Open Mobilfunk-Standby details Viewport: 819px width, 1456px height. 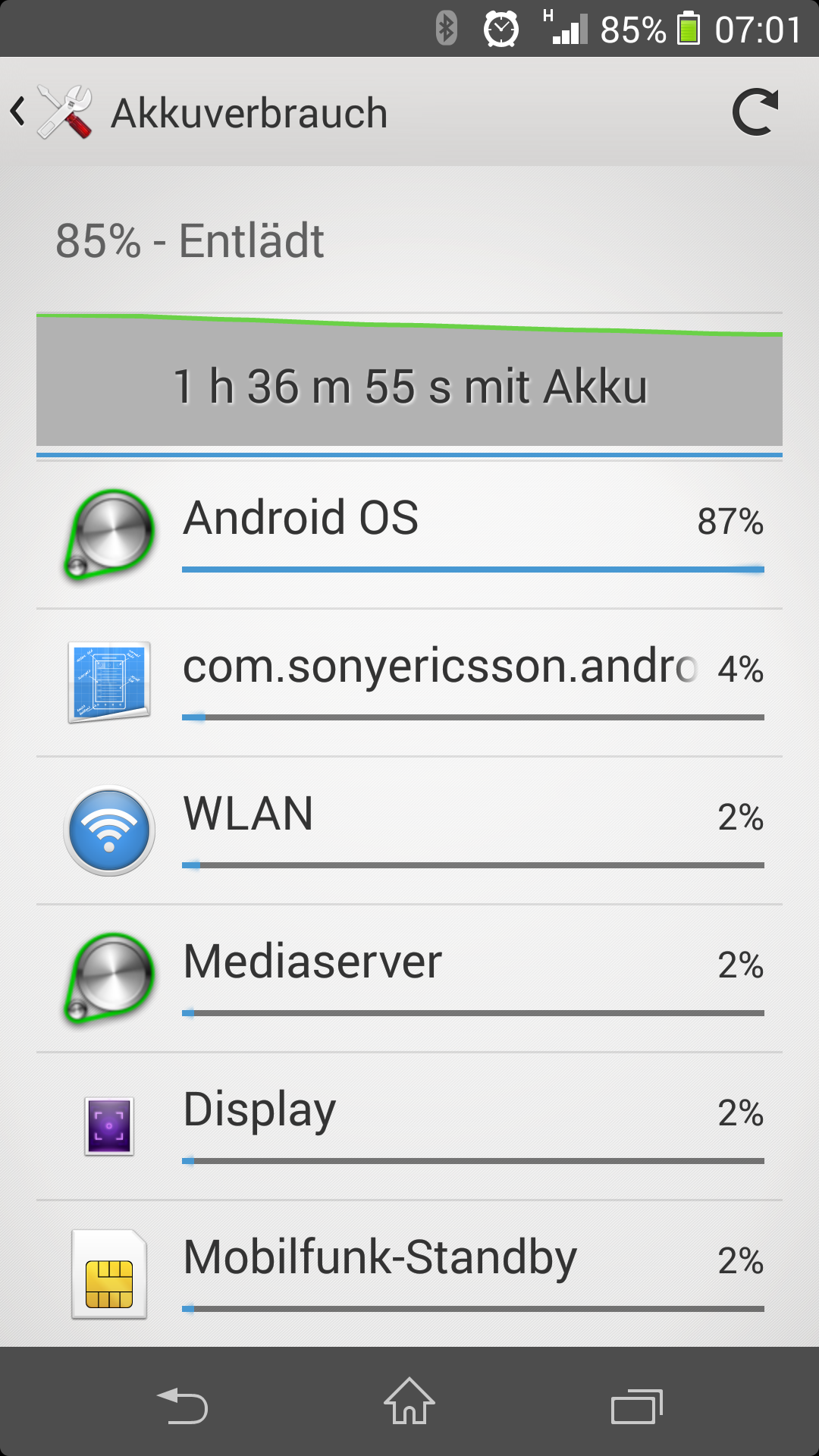[409, 1274]
